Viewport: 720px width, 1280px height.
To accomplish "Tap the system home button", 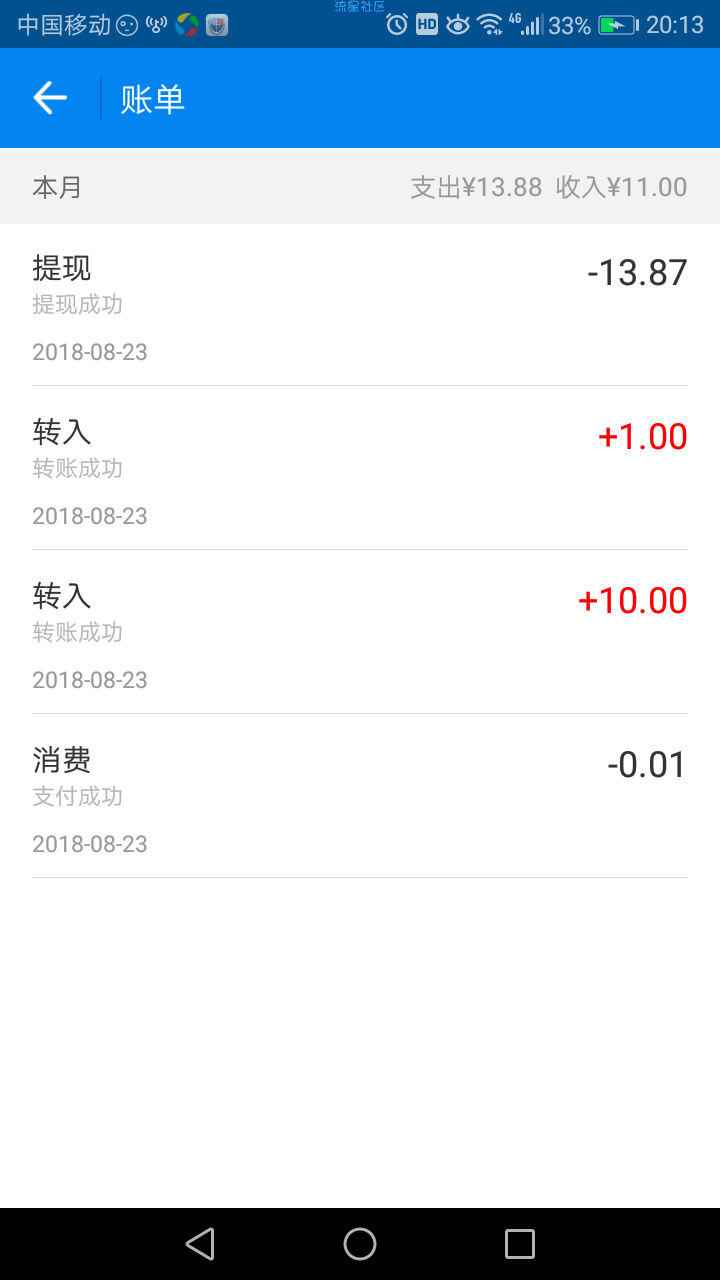I will [360, 1244].
